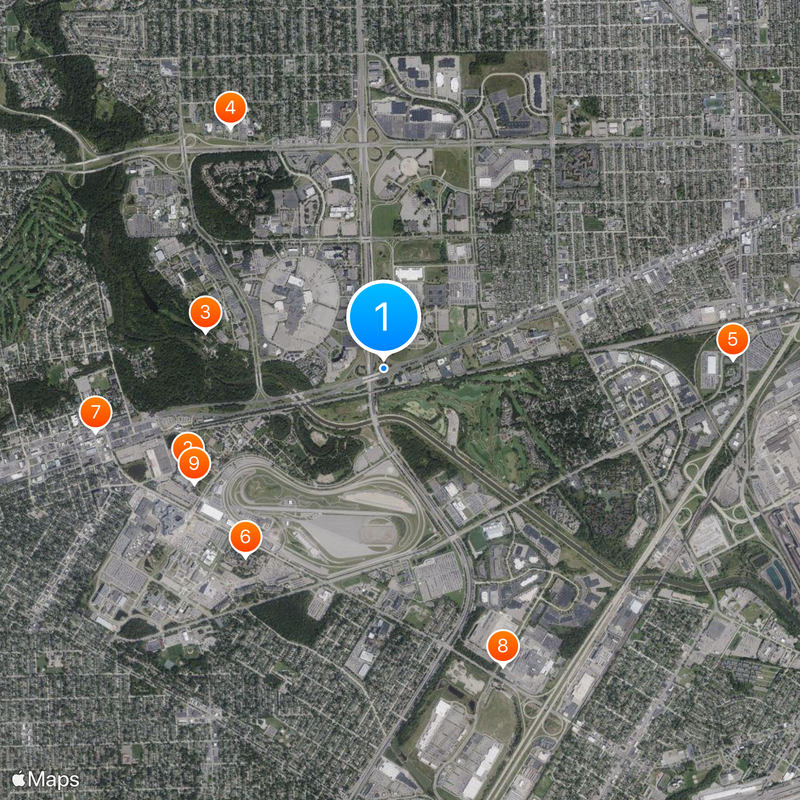
Task: Tap map pin number 9
Action: point(194,464)
